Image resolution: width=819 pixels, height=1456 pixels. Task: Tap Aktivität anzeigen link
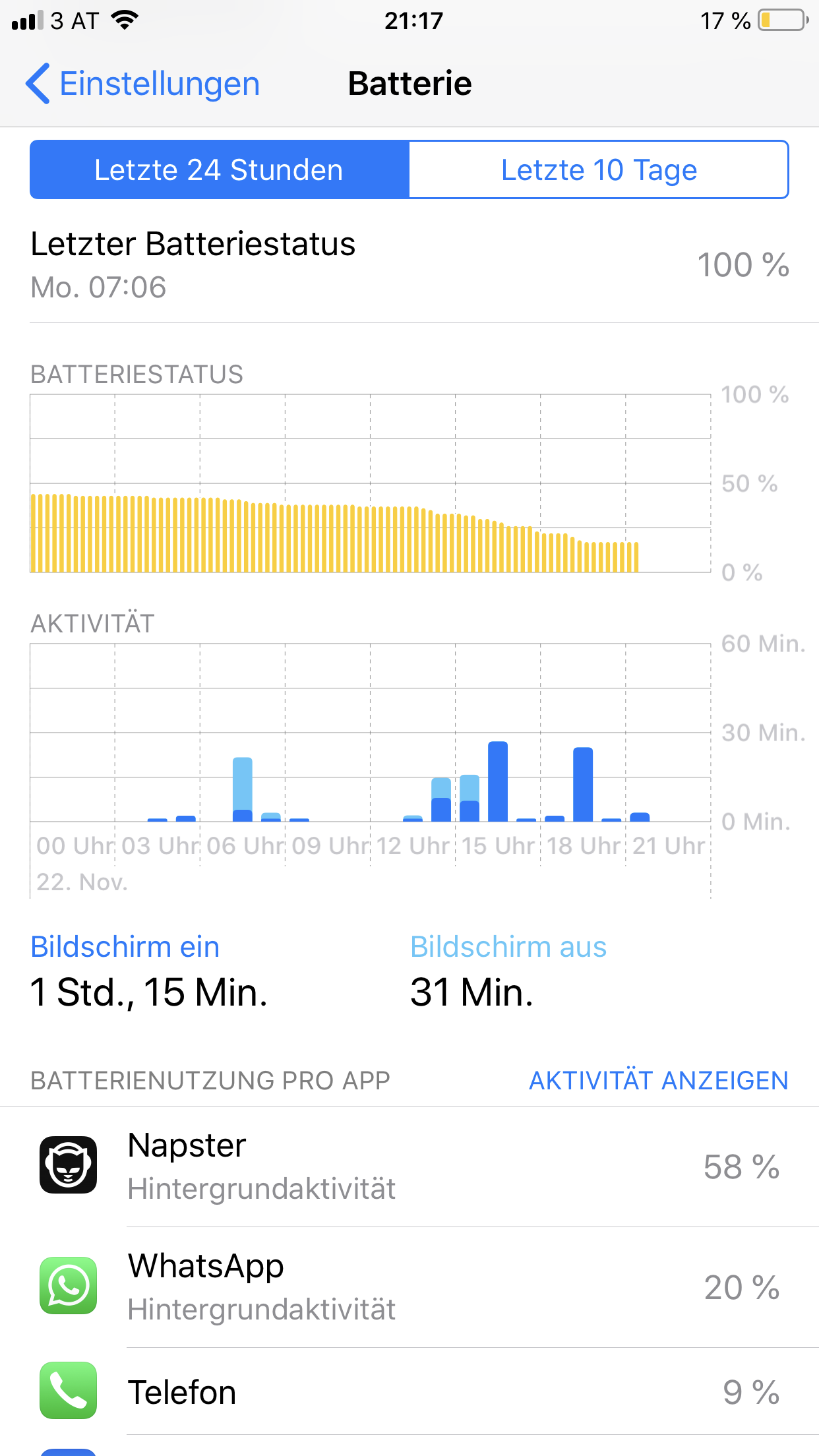tap(658, 1081)
